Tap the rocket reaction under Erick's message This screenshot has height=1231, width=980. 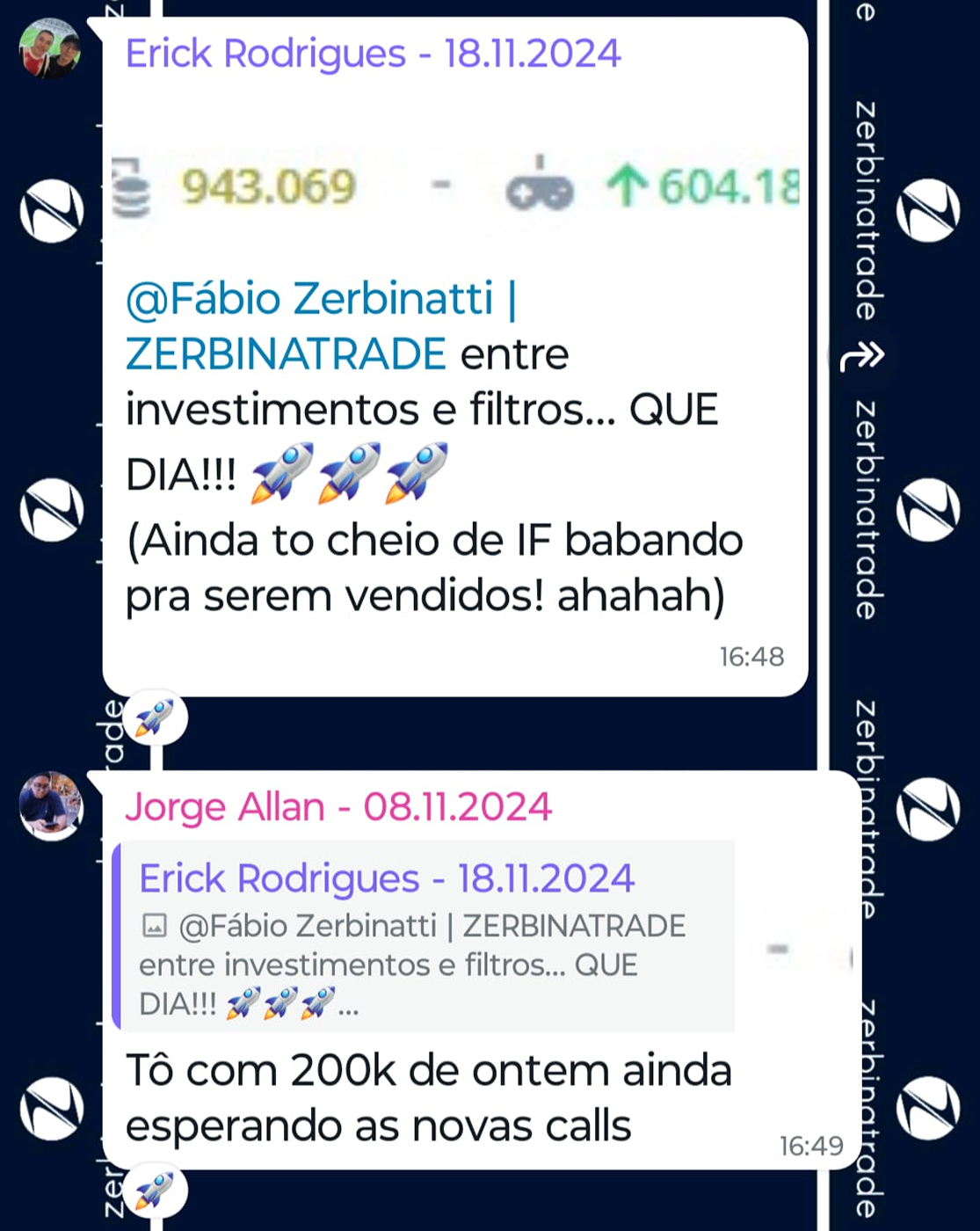click(155, 718)
